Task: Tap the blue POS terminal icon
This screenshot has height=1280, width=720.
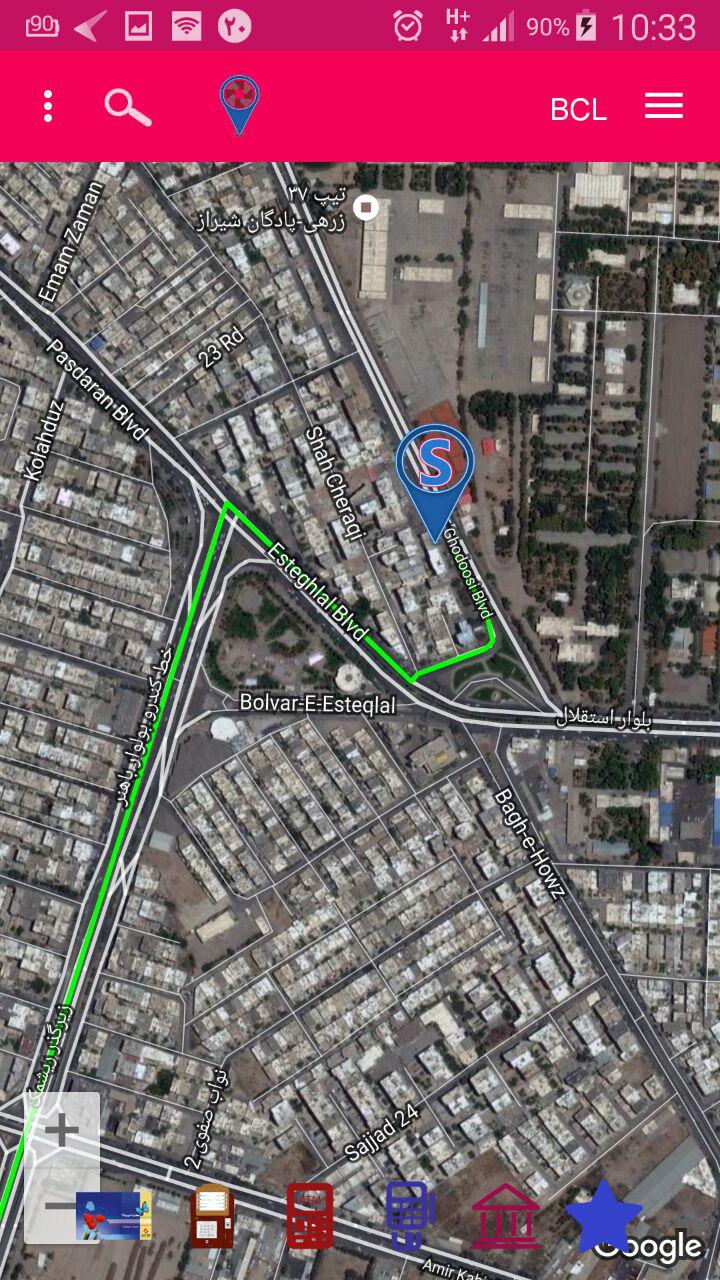Action: [x=410, y=1215]
